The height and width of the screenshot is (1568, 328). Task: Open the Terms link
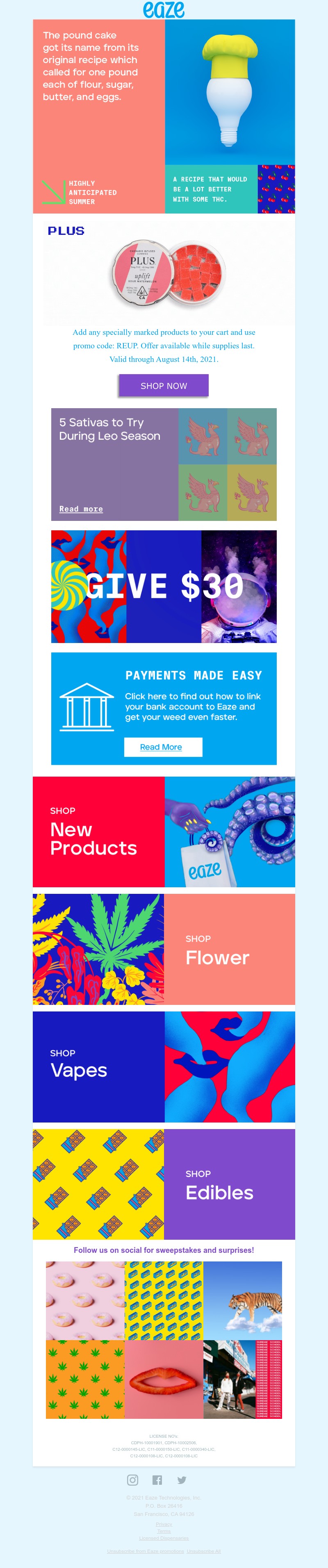coord(164,1531)
